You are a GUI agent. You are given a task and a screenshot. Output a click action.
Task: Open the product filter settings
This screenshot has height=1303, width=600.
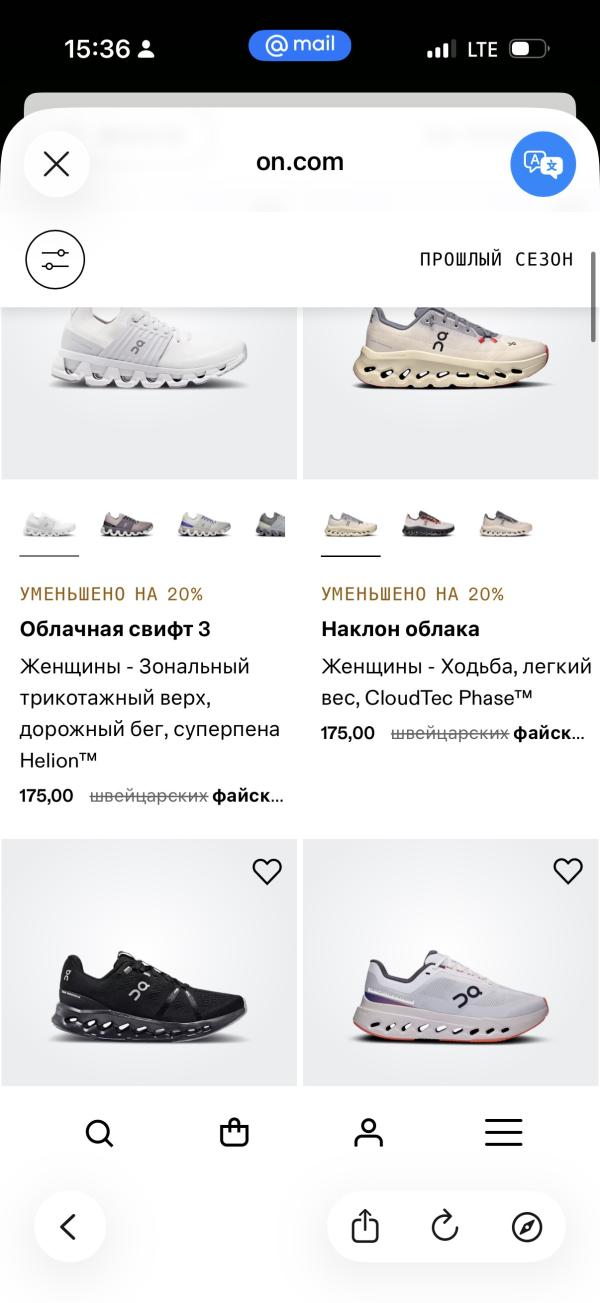(x=55, y=260)
